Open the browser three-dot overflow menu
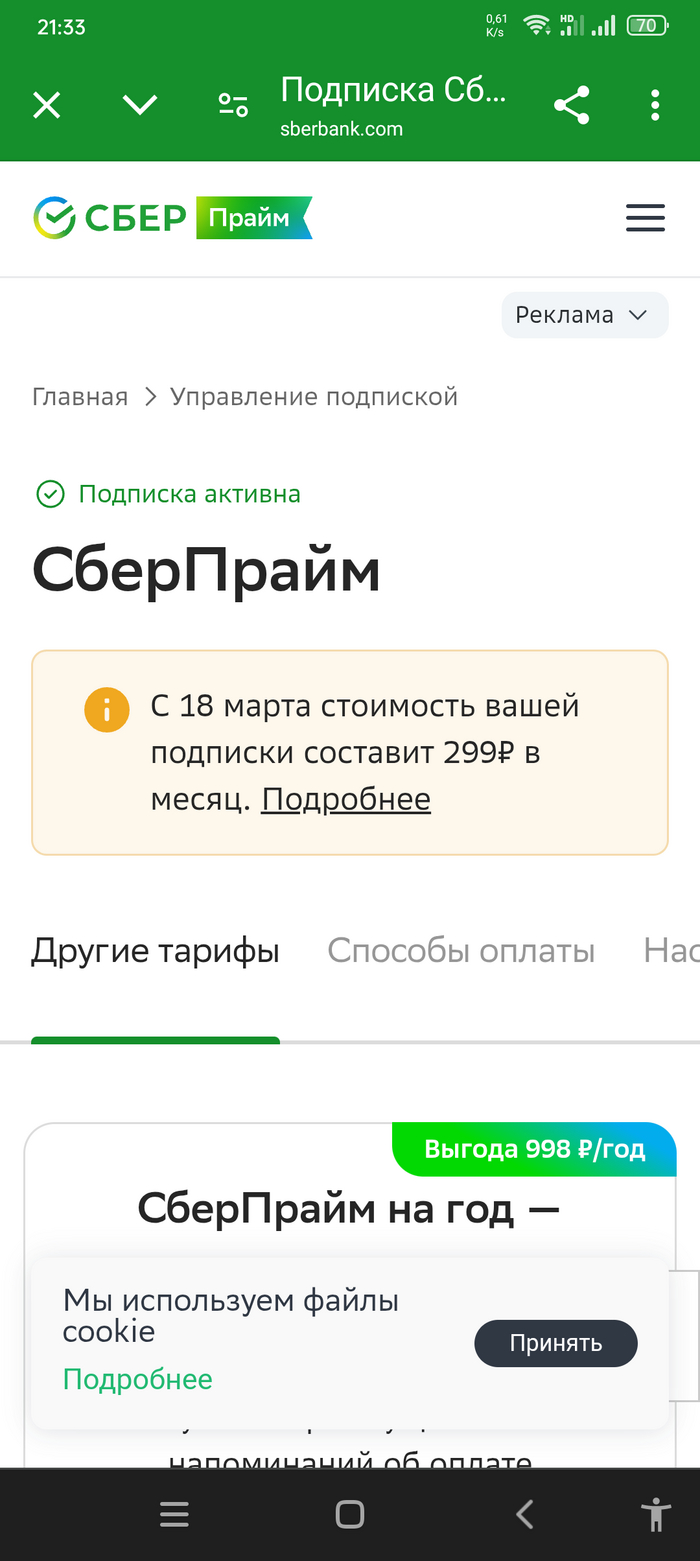Viewport: 700px width, 1561px height. (655, 105)
